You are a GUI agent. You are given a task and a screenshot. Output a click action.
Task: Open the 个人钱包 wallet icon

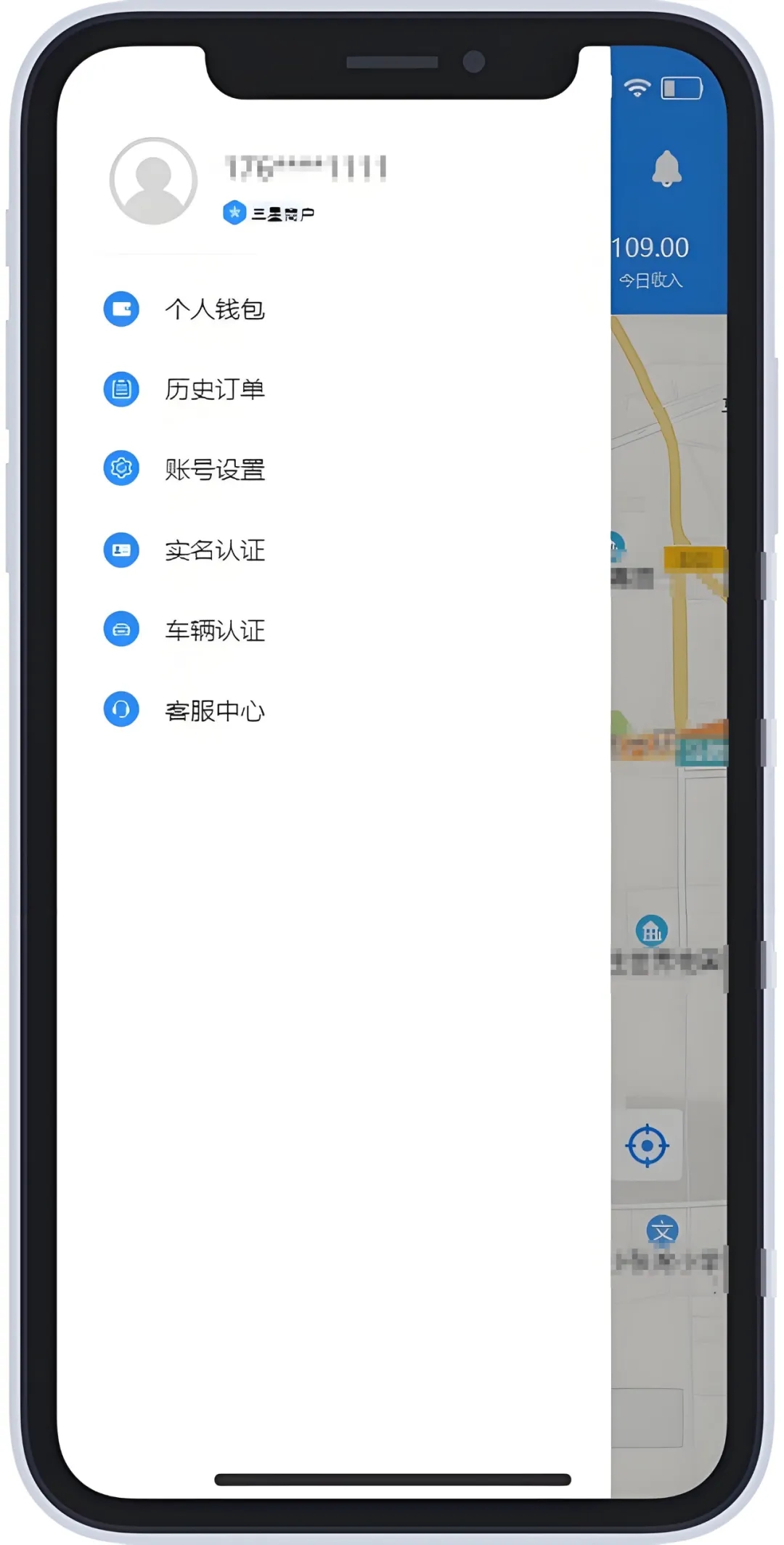point(121,309)
